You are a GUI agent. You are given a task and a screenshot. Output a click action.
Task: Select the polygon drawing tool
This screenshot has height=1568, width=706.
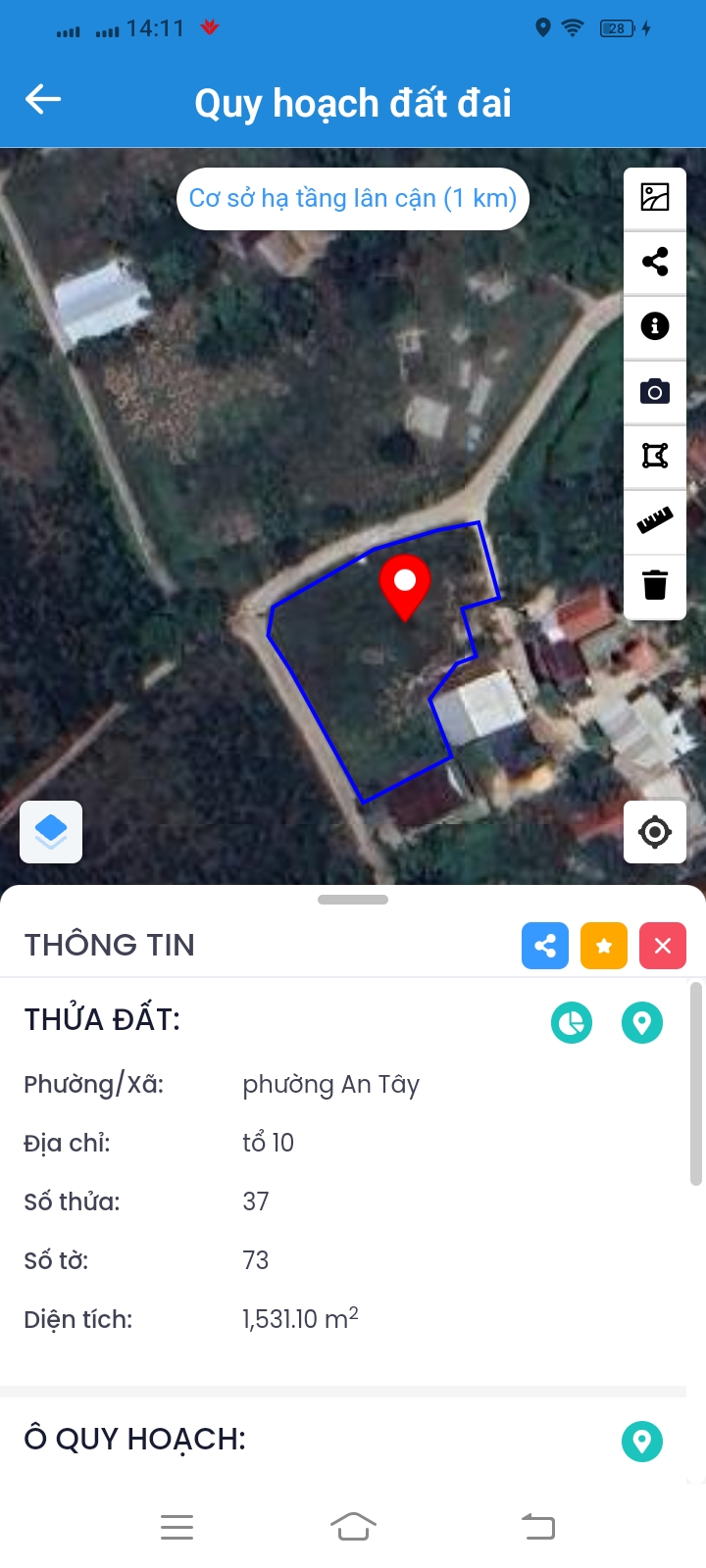[655, 456]
